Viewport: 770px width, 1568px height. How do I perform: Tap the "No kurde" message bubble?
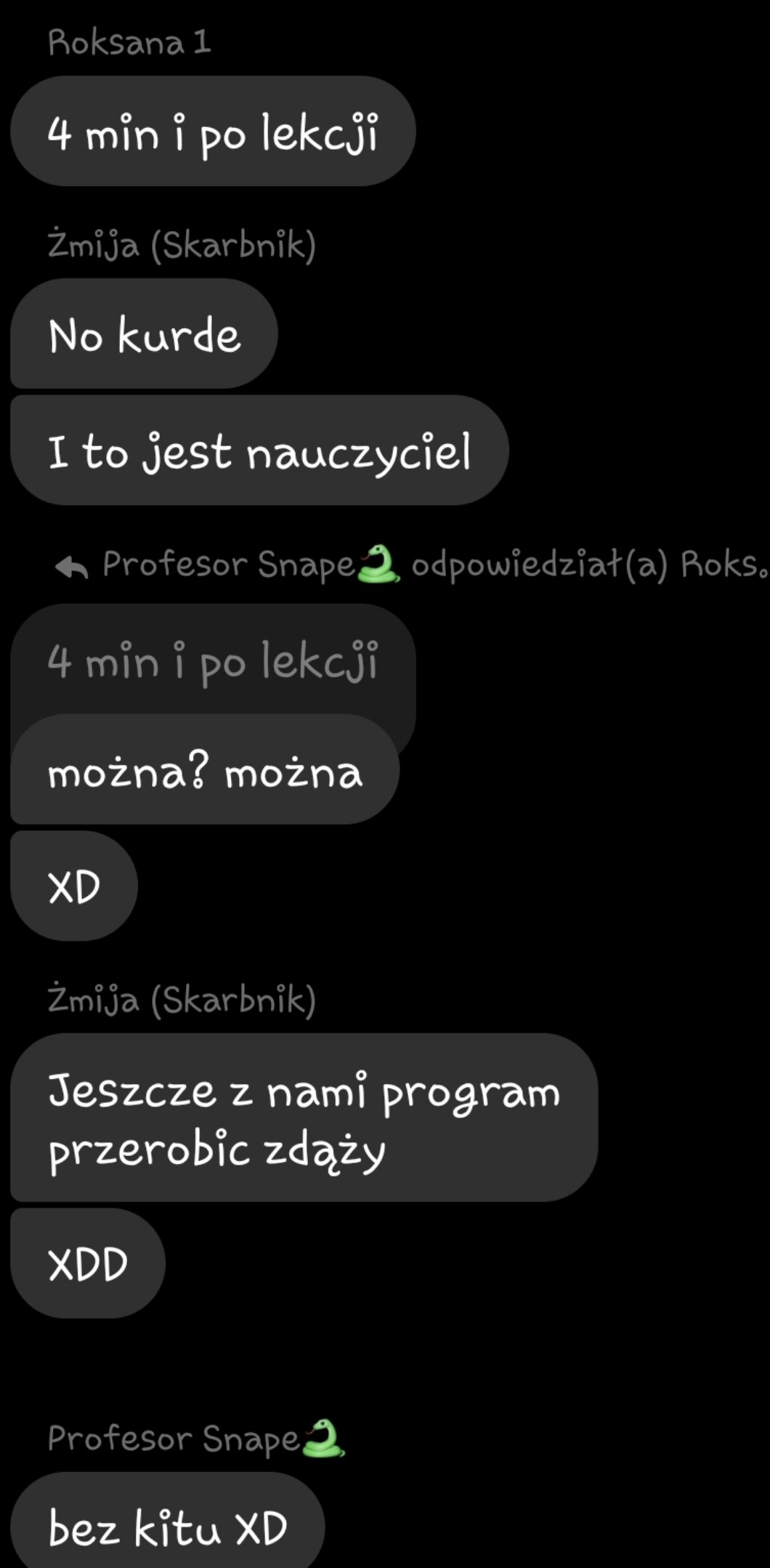[x=144, y=334]
